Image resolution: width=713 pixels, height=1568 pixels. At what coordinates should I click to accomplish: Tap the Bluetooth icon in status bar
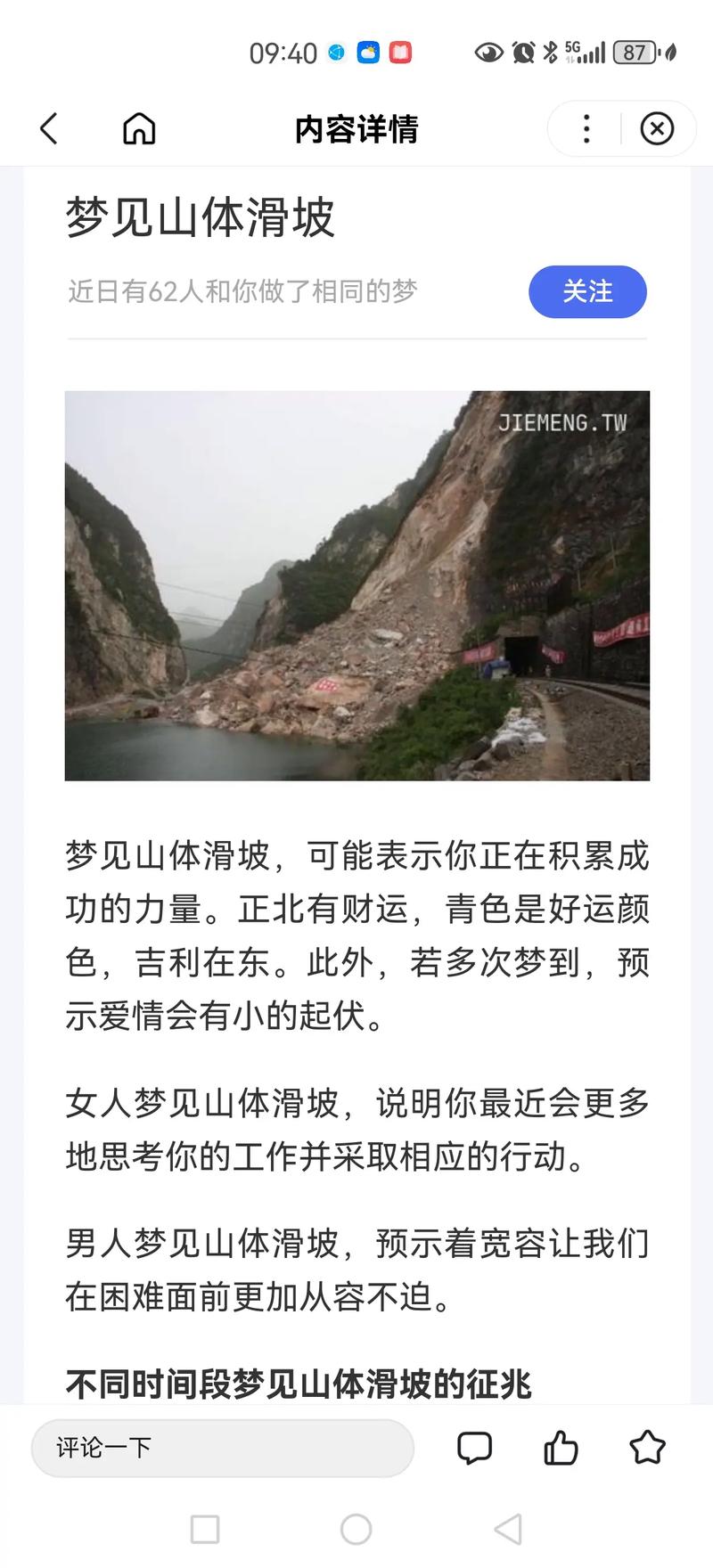[x=553, y=52]
